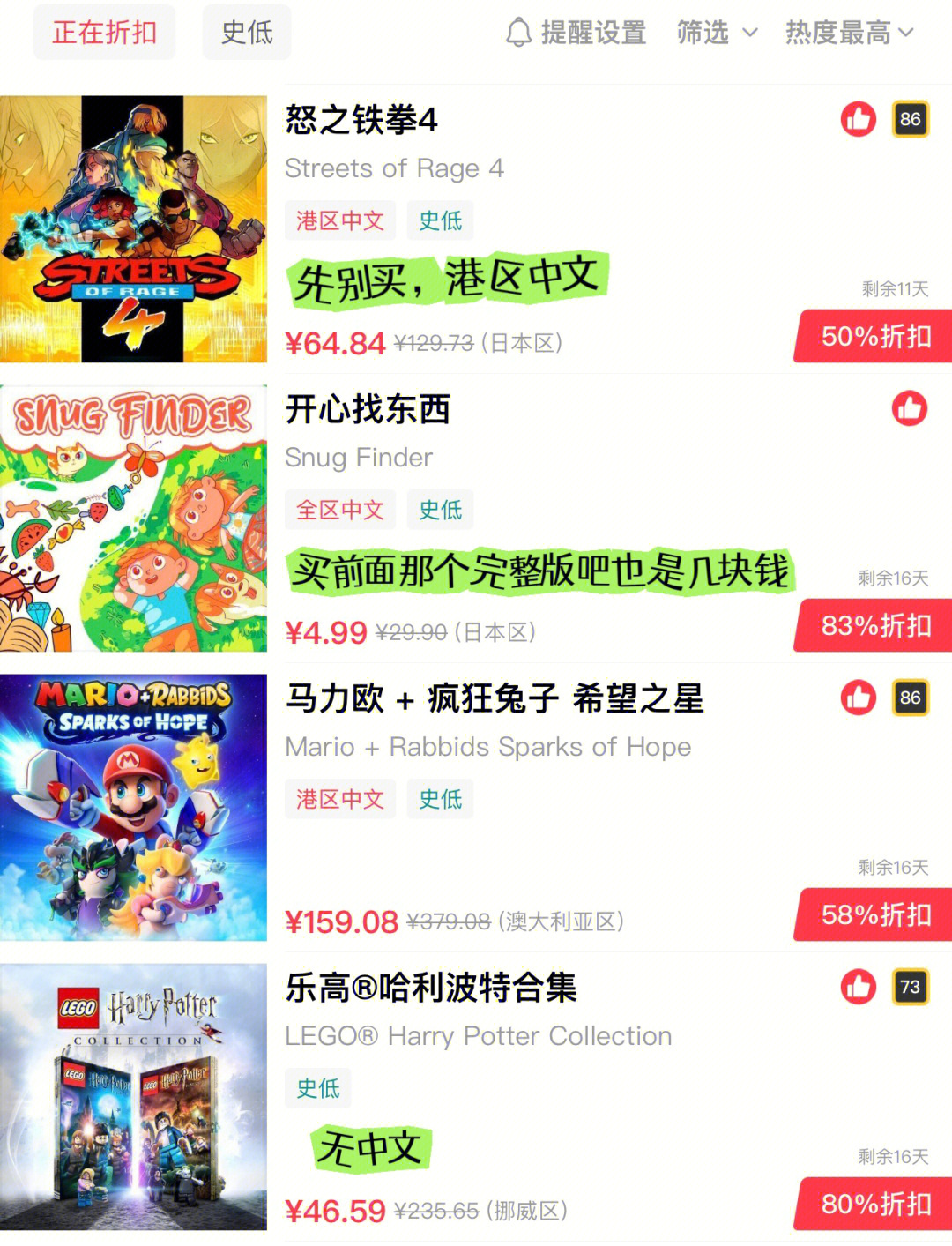Open the 怒之铁拳4 game listing
This screenshot has width=952, height=1246.
pyautogui.click(x=362, y=120)
